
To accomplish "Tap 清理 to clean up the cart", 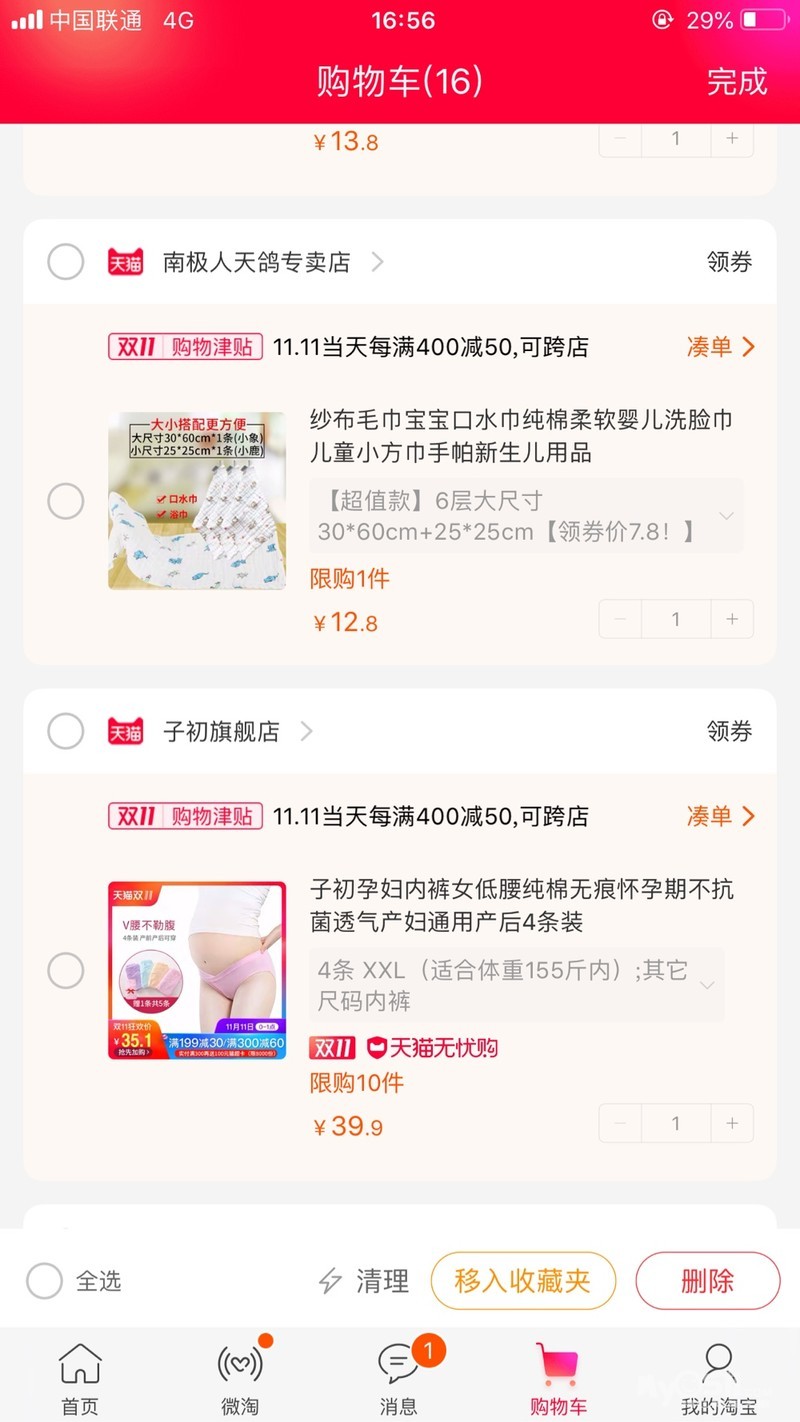I will tap(364, 1281).
